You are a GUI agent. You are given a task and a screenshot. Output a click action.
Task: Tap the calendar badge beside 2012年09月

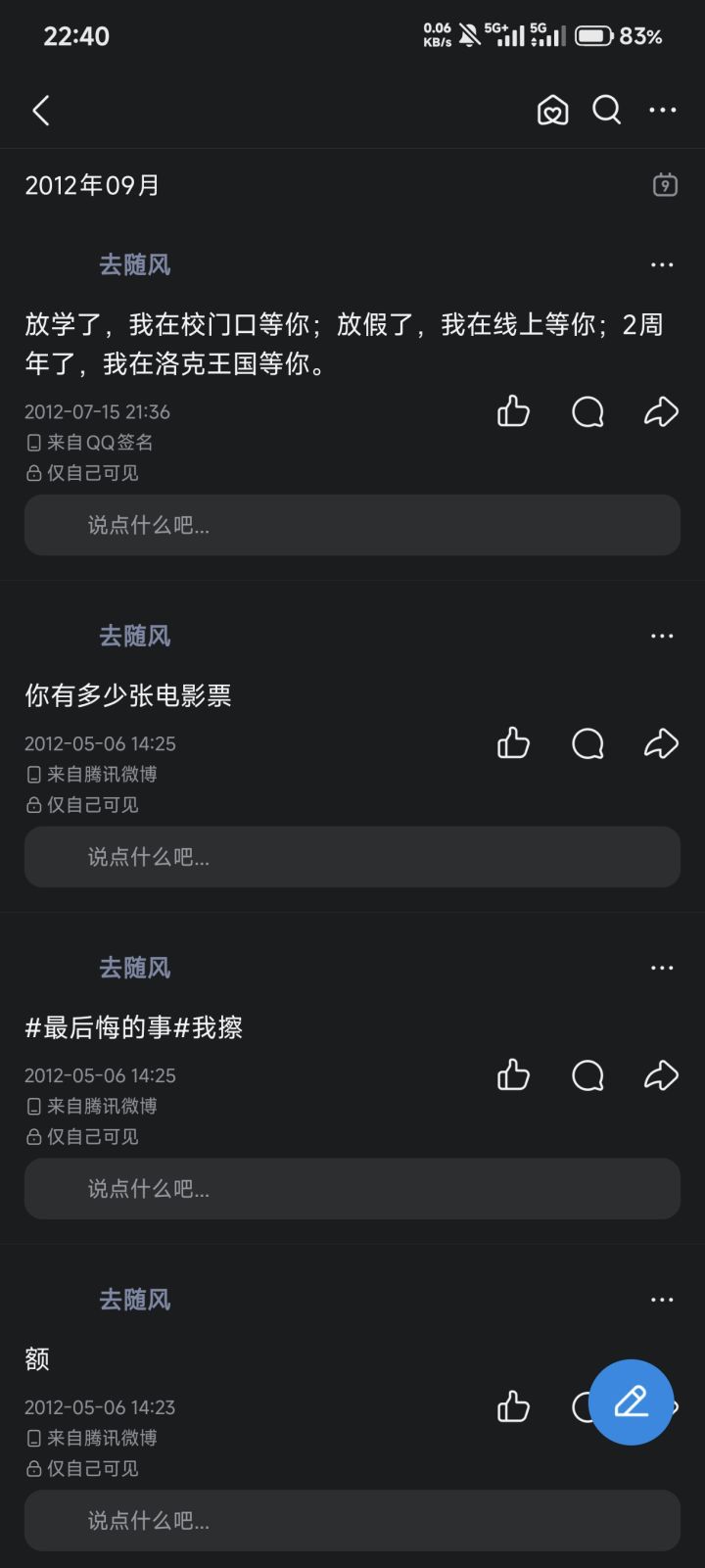(665, 185)
